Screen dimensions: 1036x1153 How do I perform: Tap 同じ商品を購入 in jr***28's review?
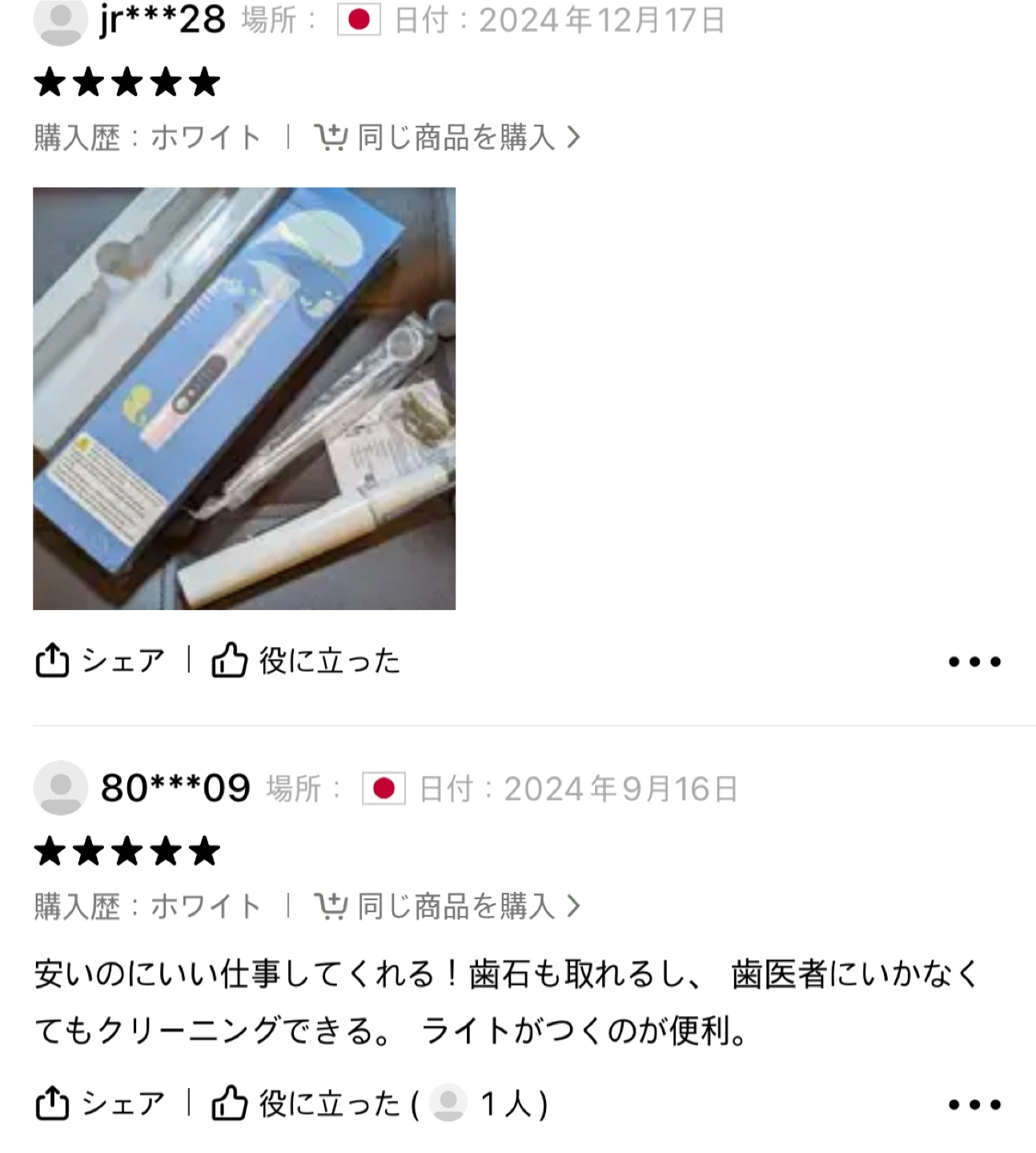(447, 138)
